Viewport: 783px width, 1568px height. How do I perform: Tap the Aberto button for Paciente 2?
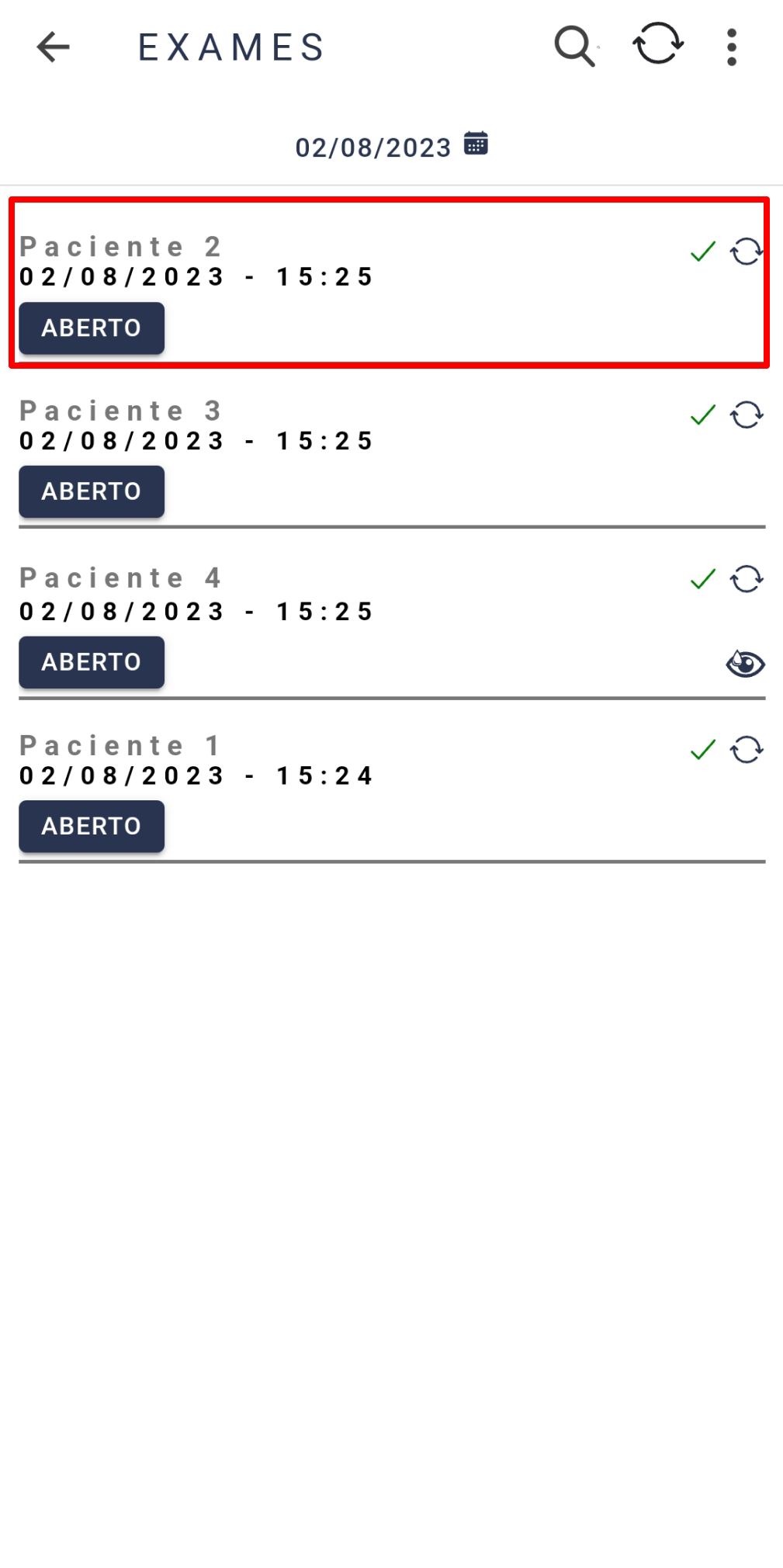pos(92,328)
